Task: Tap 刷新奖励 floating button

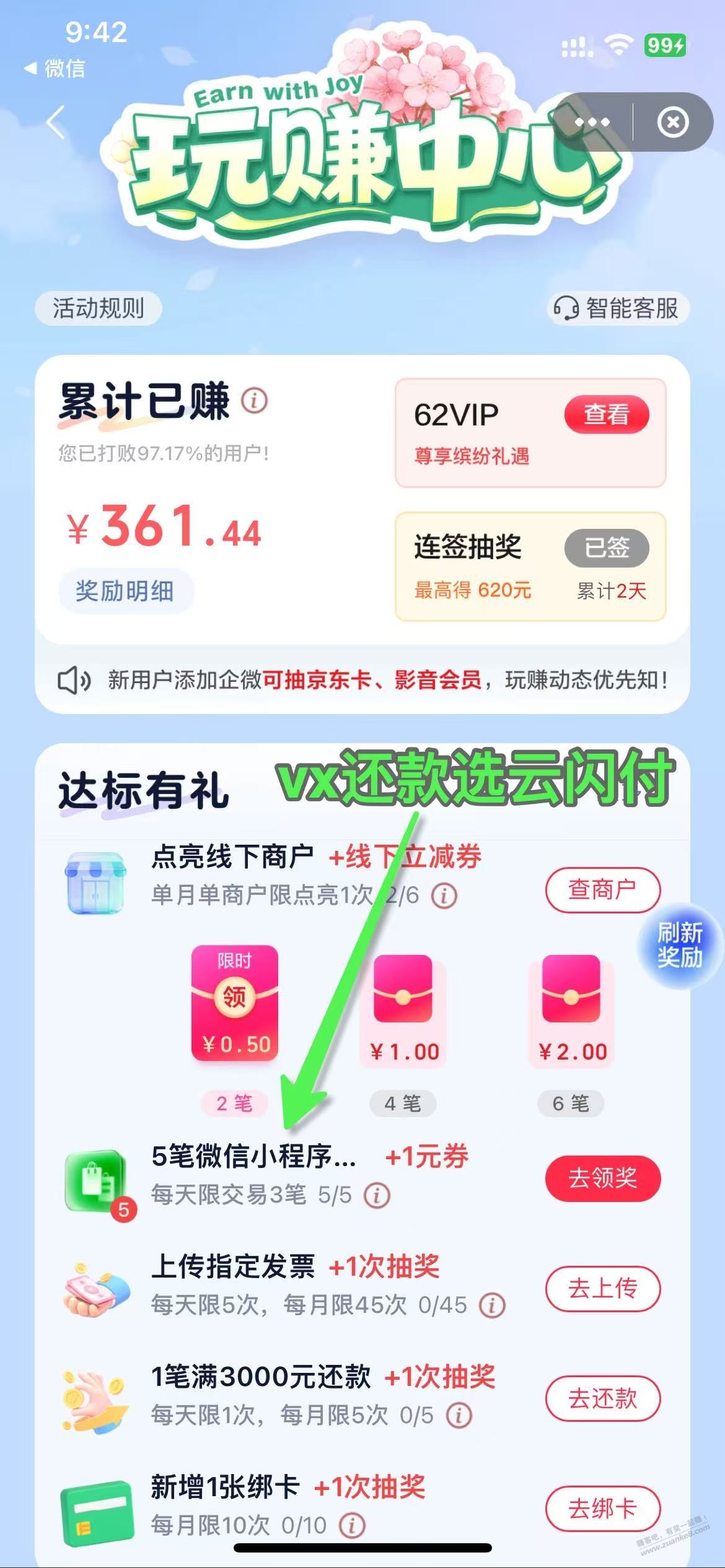Action: (x=680, y=945)
